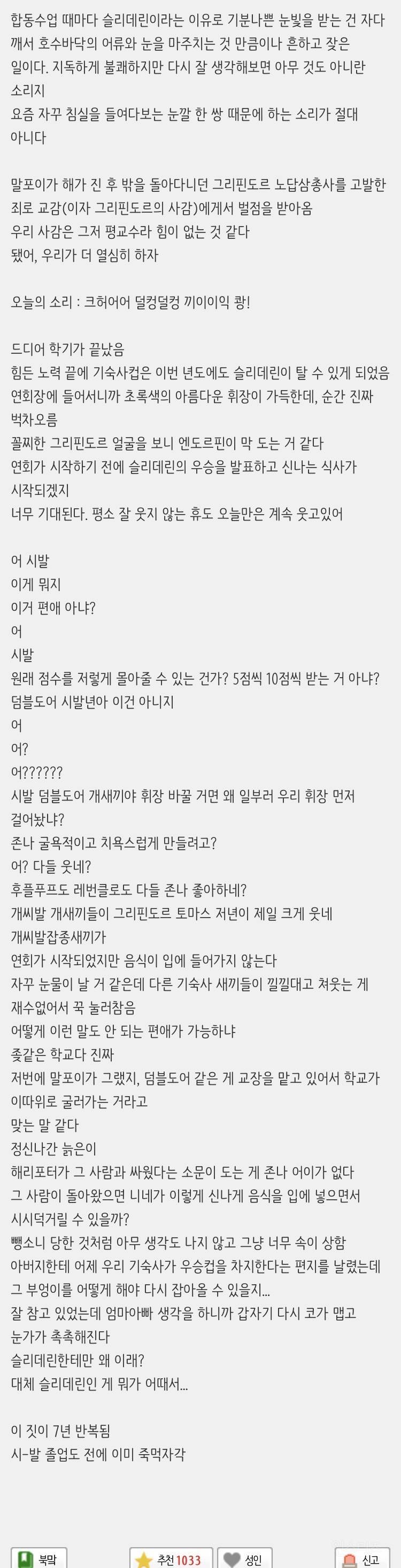Bookmark this post with 북막 button
401x1568 pixels.
click(x=38, y=1558)
